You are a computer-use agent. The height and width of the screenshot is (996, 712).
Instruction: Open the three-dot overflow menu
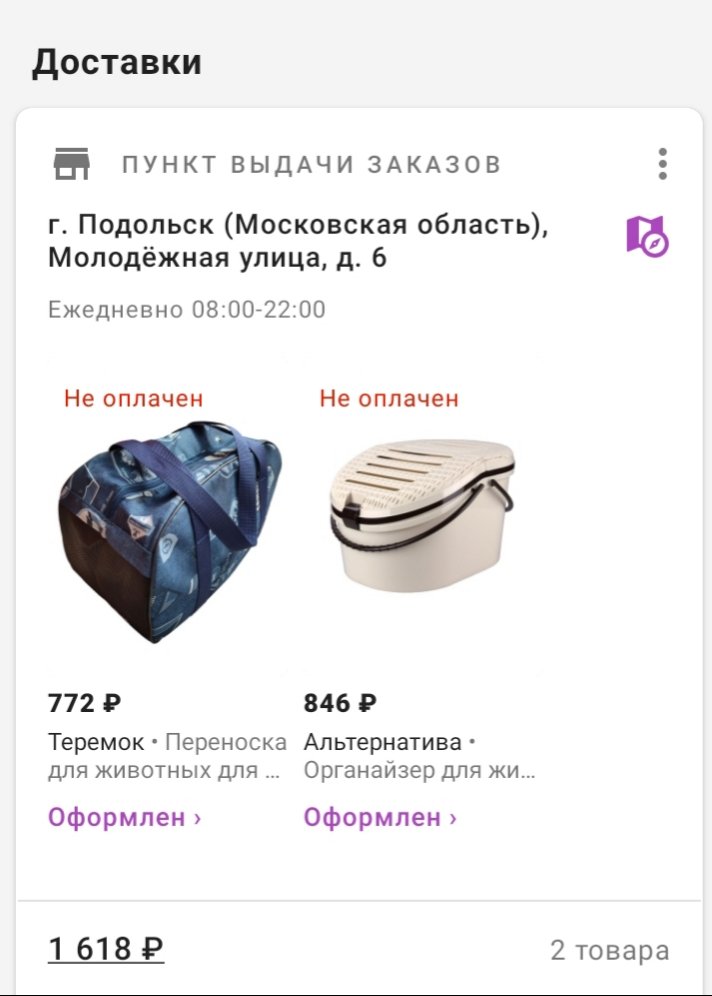click(x=662, y=164)
